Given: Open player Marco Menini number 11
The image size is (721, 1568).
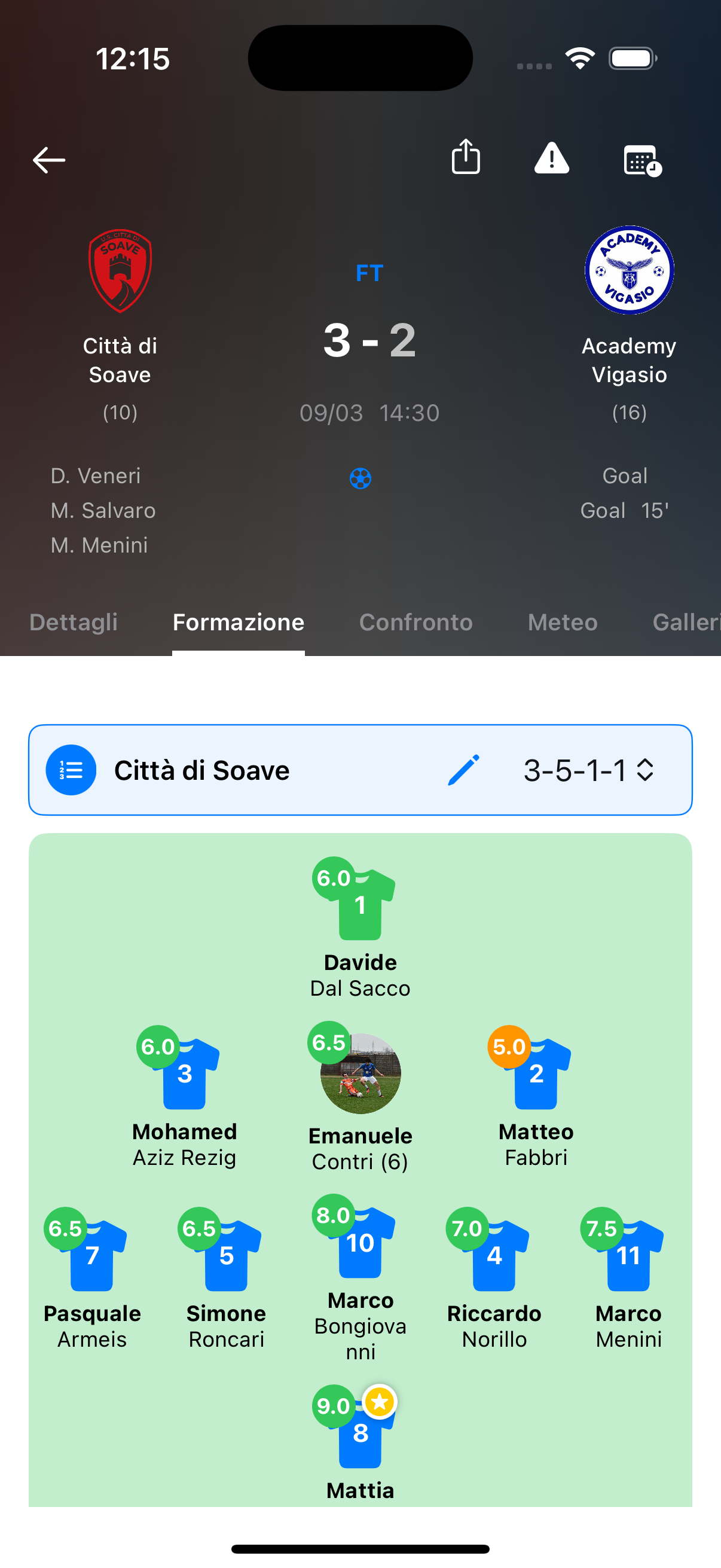Looking at the screenshot, I should point(628,1256).
